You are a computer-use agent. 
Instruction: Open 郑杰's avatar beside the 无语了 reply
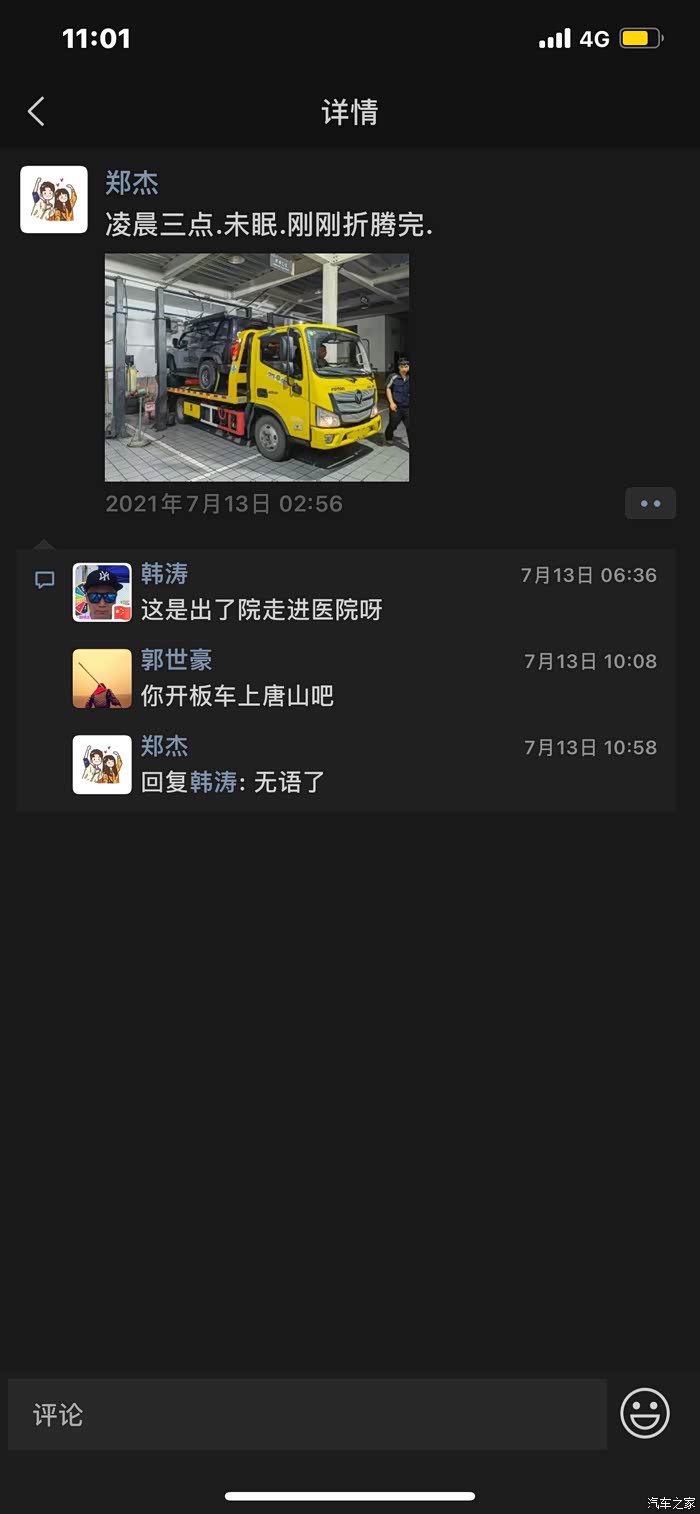coord(102,764)
